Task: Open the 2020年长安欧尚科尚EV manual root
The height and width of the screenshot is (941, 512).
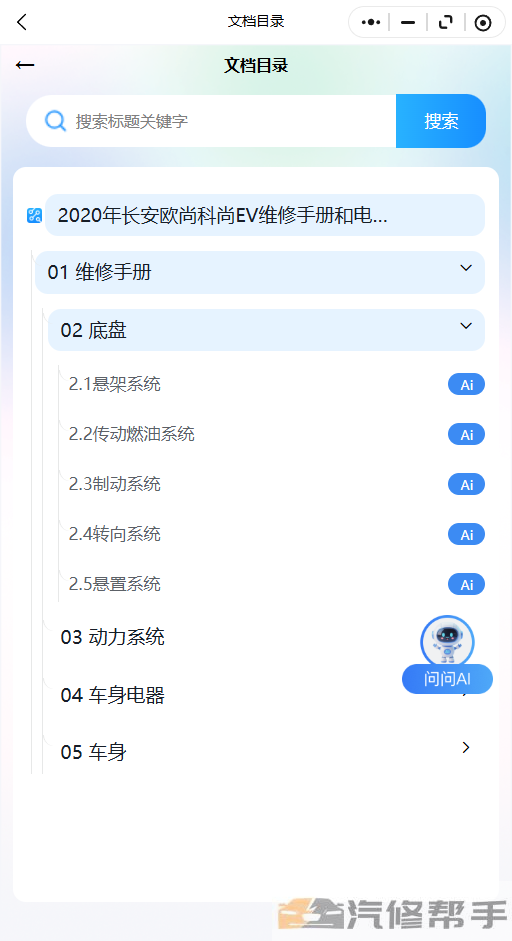Action: pos(265,215)
